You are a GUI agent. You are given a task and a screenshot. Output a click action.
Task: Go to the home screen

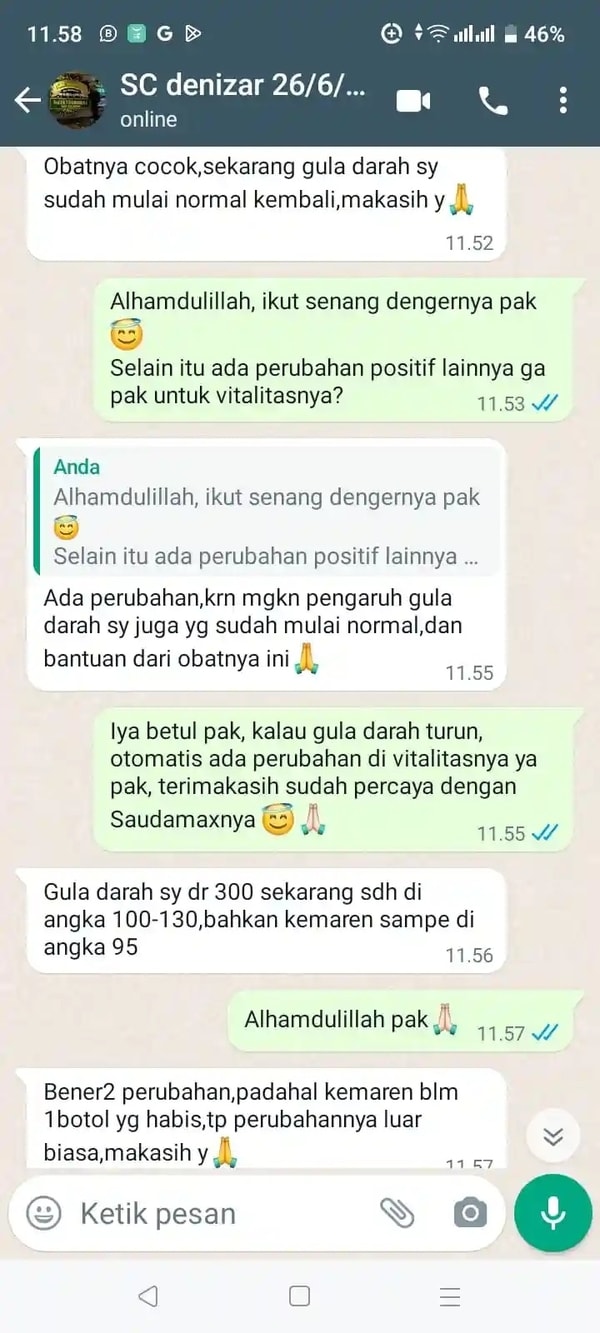pyautogui.click(x=299, y=1297)
